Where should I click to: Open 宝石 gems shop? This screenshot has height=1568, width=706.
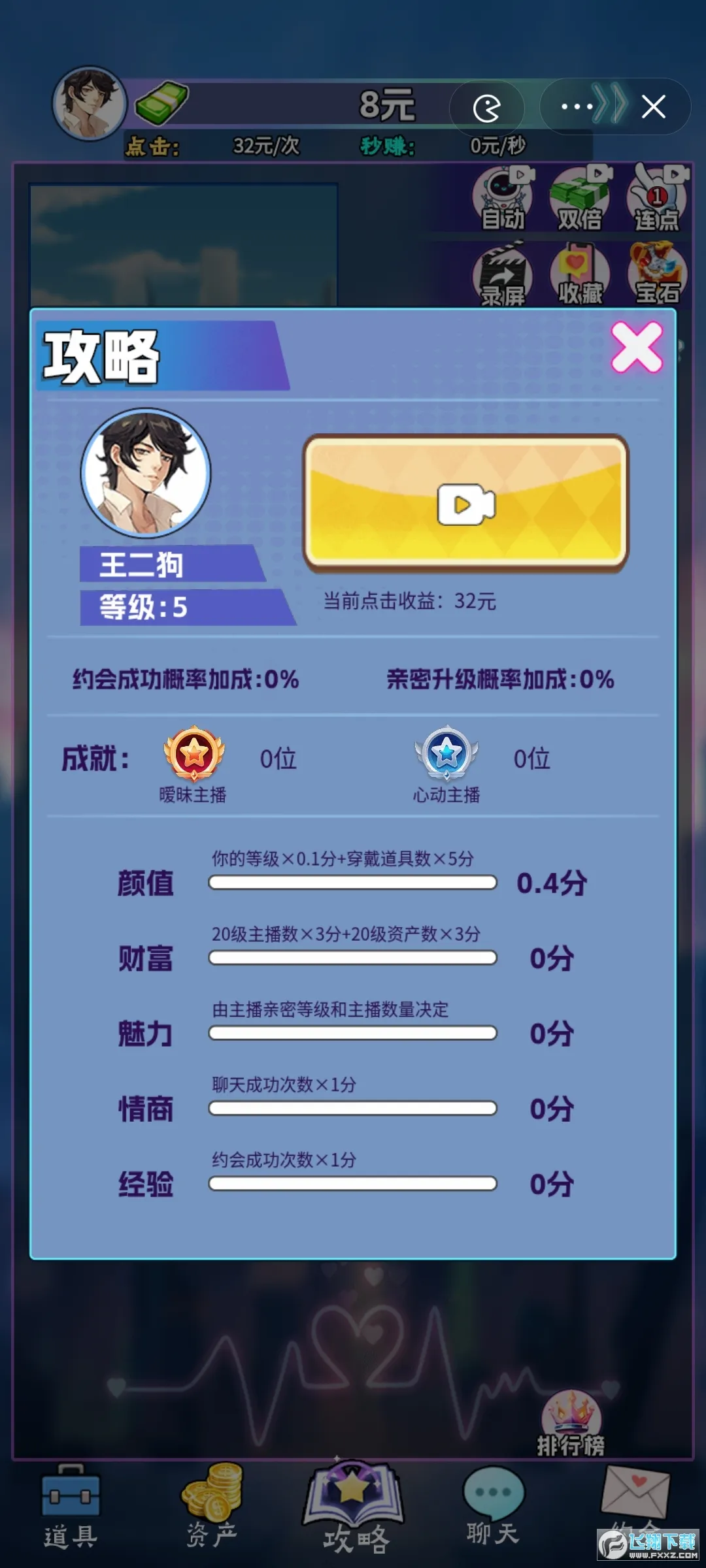point(656,274)
